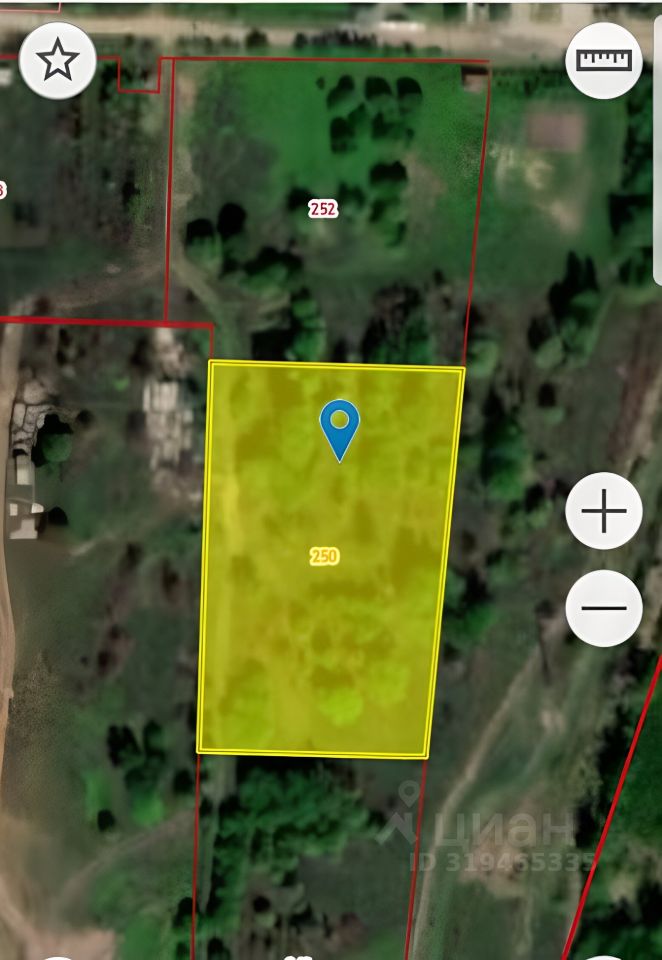Select neighboring parcel 252

(323, 209)
